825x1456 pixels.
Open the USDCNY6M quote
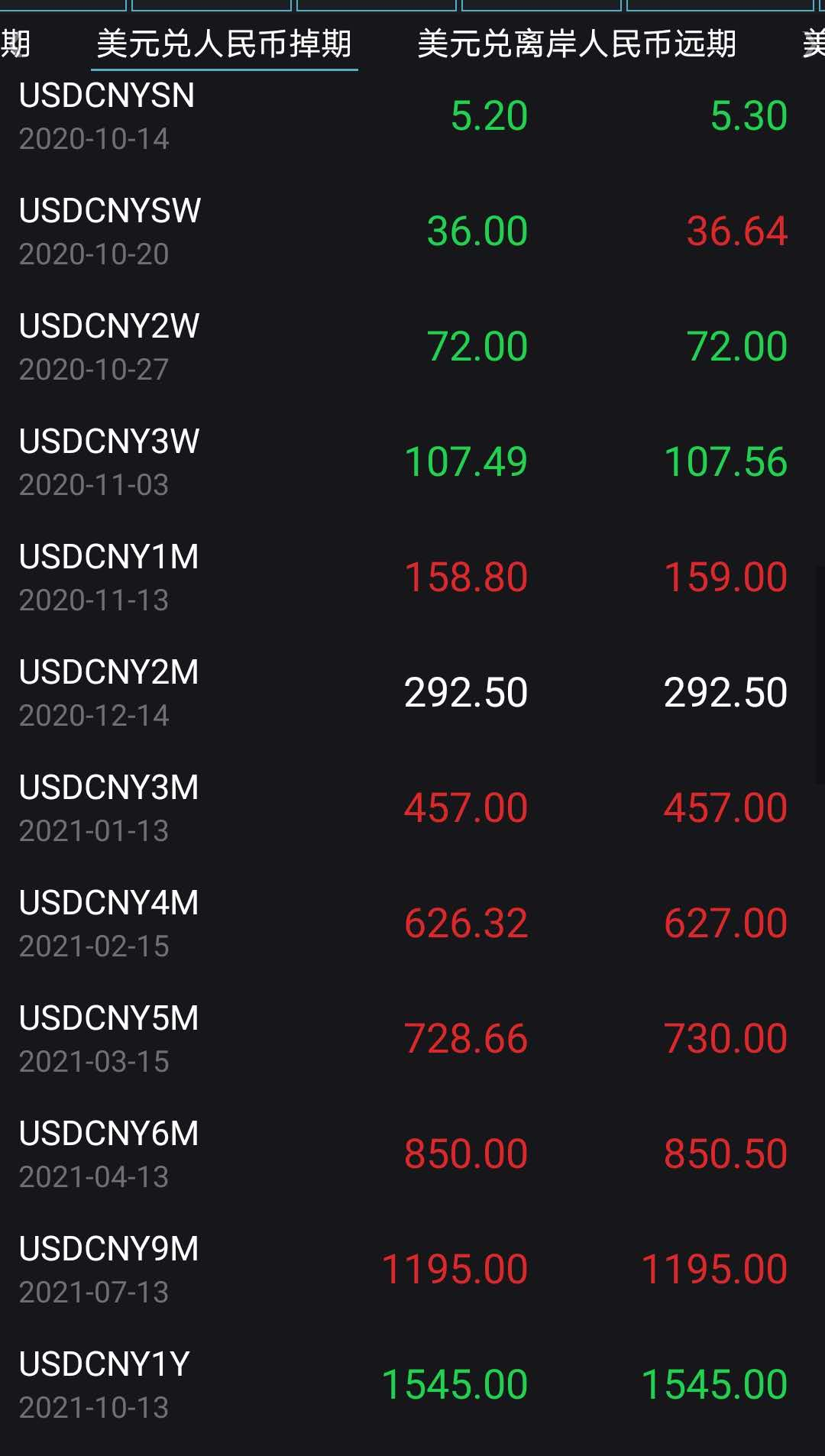pos(412,1154)
